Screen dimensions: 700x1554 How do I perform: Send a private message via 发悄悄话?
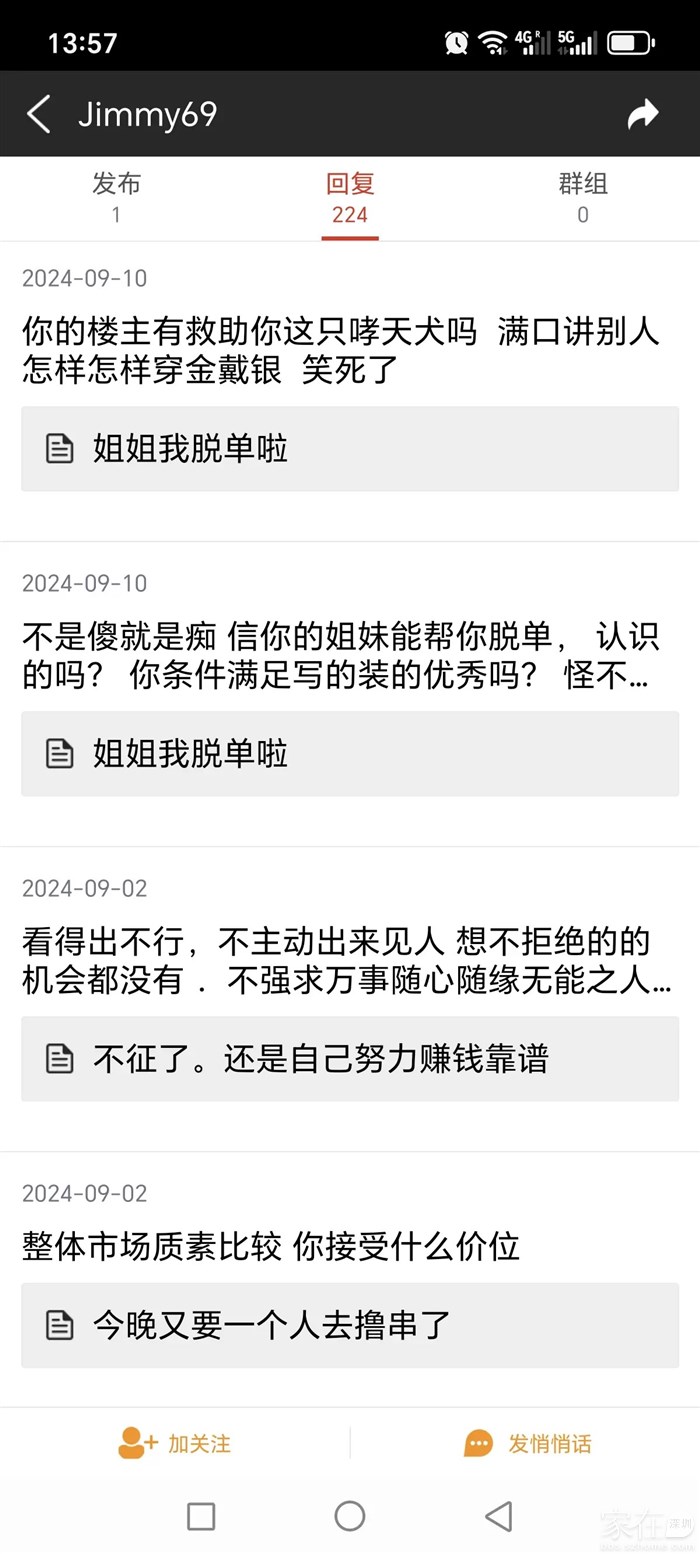528,1443
